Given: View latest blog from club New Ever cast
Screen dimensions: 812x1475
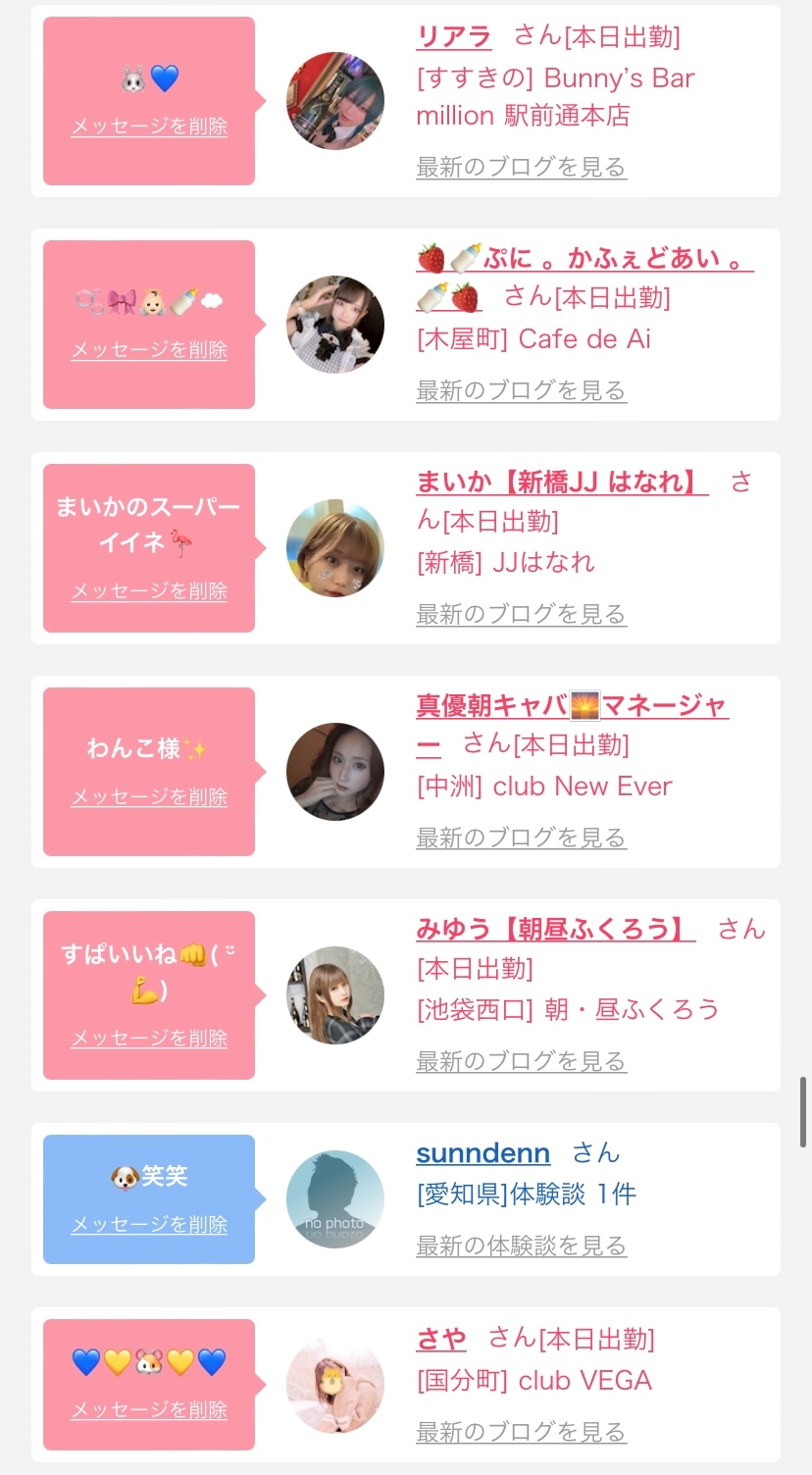Looking at the screenshot, I should [x=521, y=839].
